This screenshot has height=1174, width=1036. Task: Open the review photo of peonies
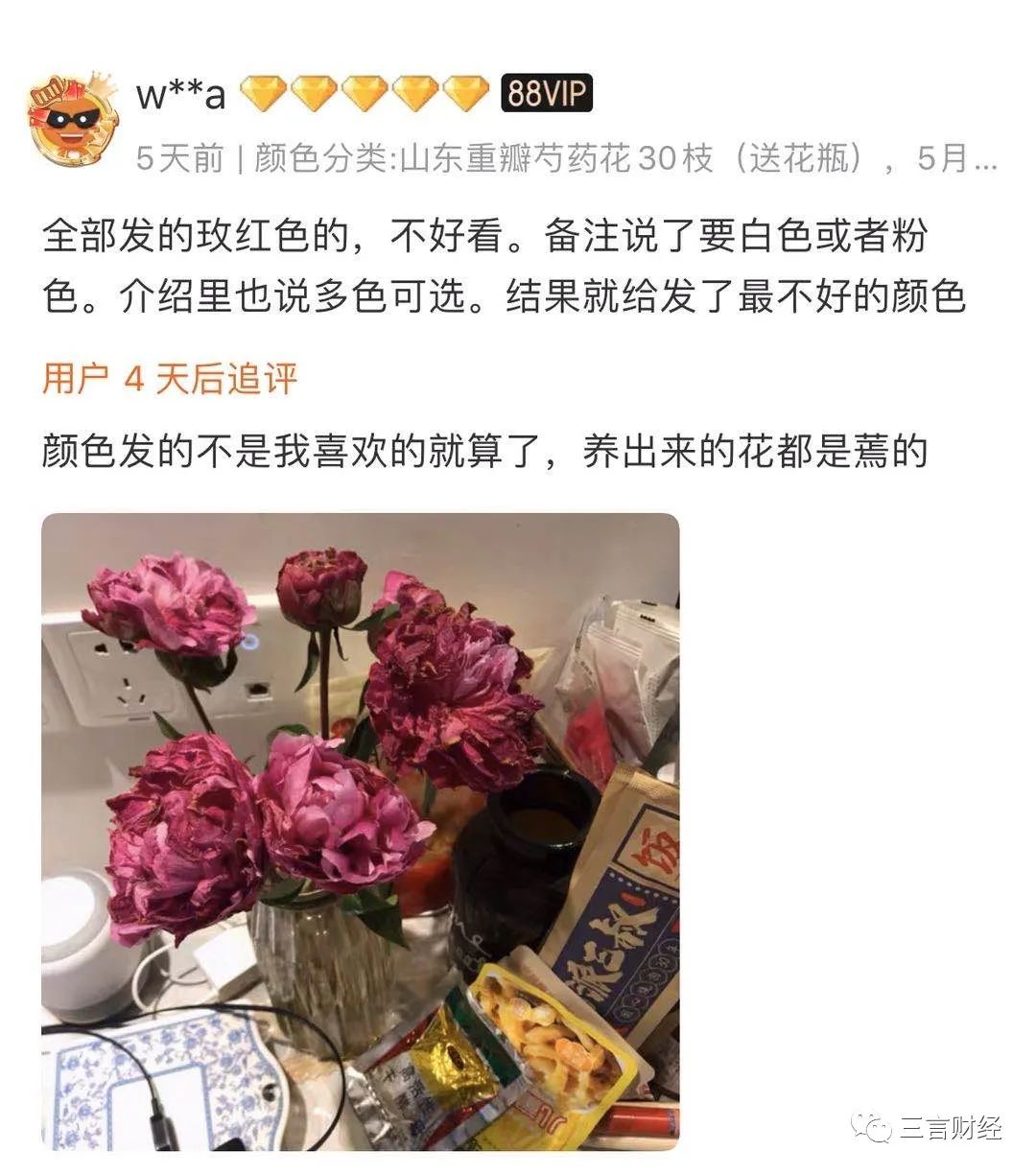(360, 831)
